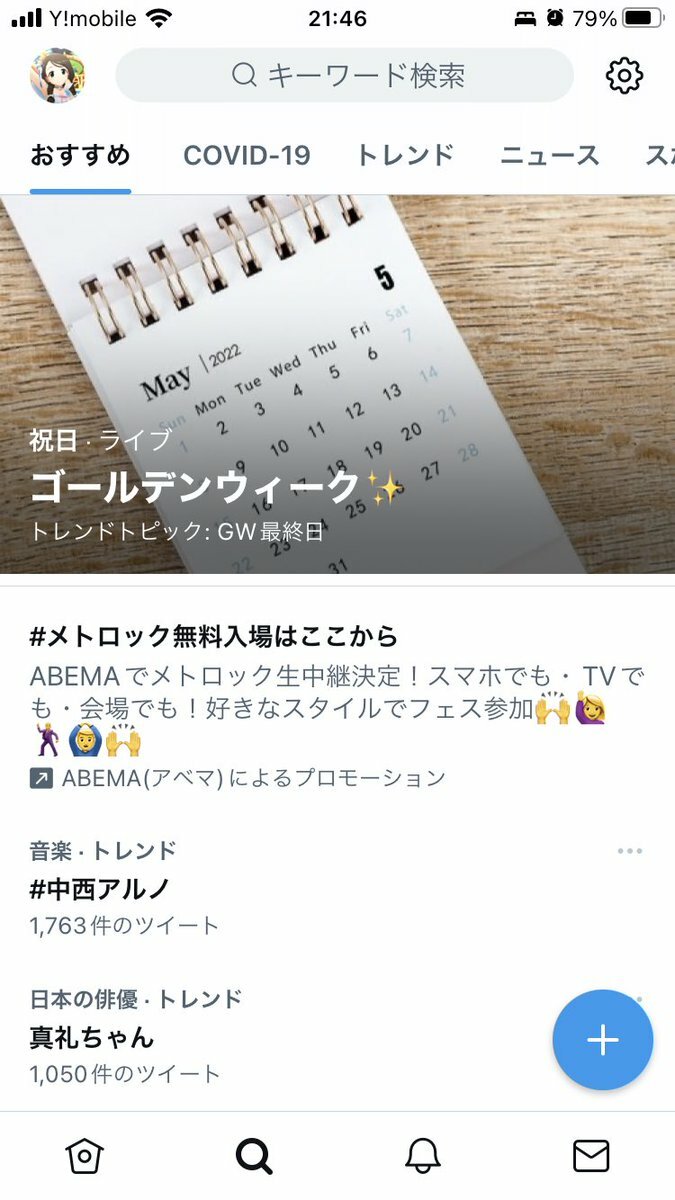This screenshot has width=675, height=1200.
Task: Tap the キーワード検索 search field
Action: (x=345, y=75)
